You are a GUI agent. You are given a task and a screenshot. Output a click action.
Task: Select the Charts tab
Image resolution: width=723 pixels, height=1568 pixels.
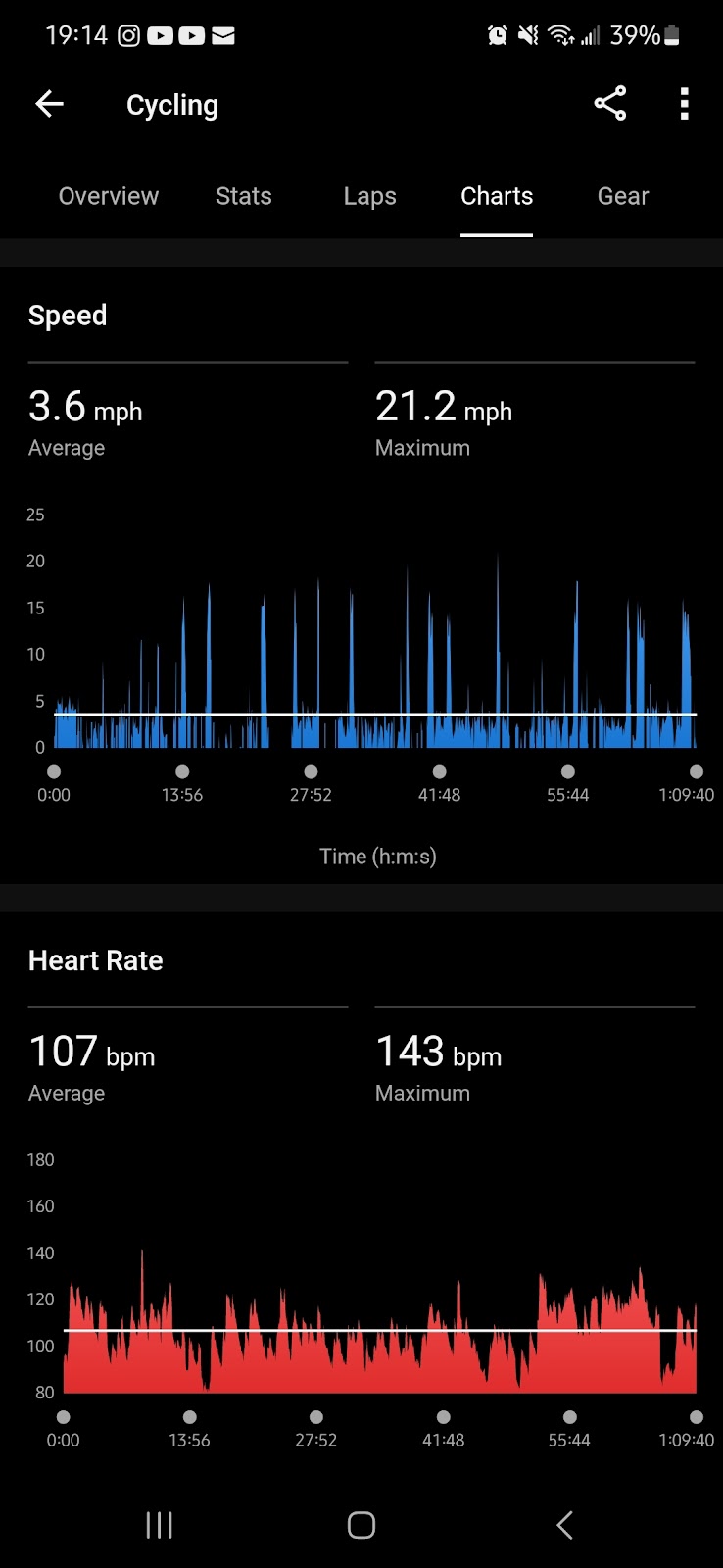pyautogui.click(x=497, y=196)
